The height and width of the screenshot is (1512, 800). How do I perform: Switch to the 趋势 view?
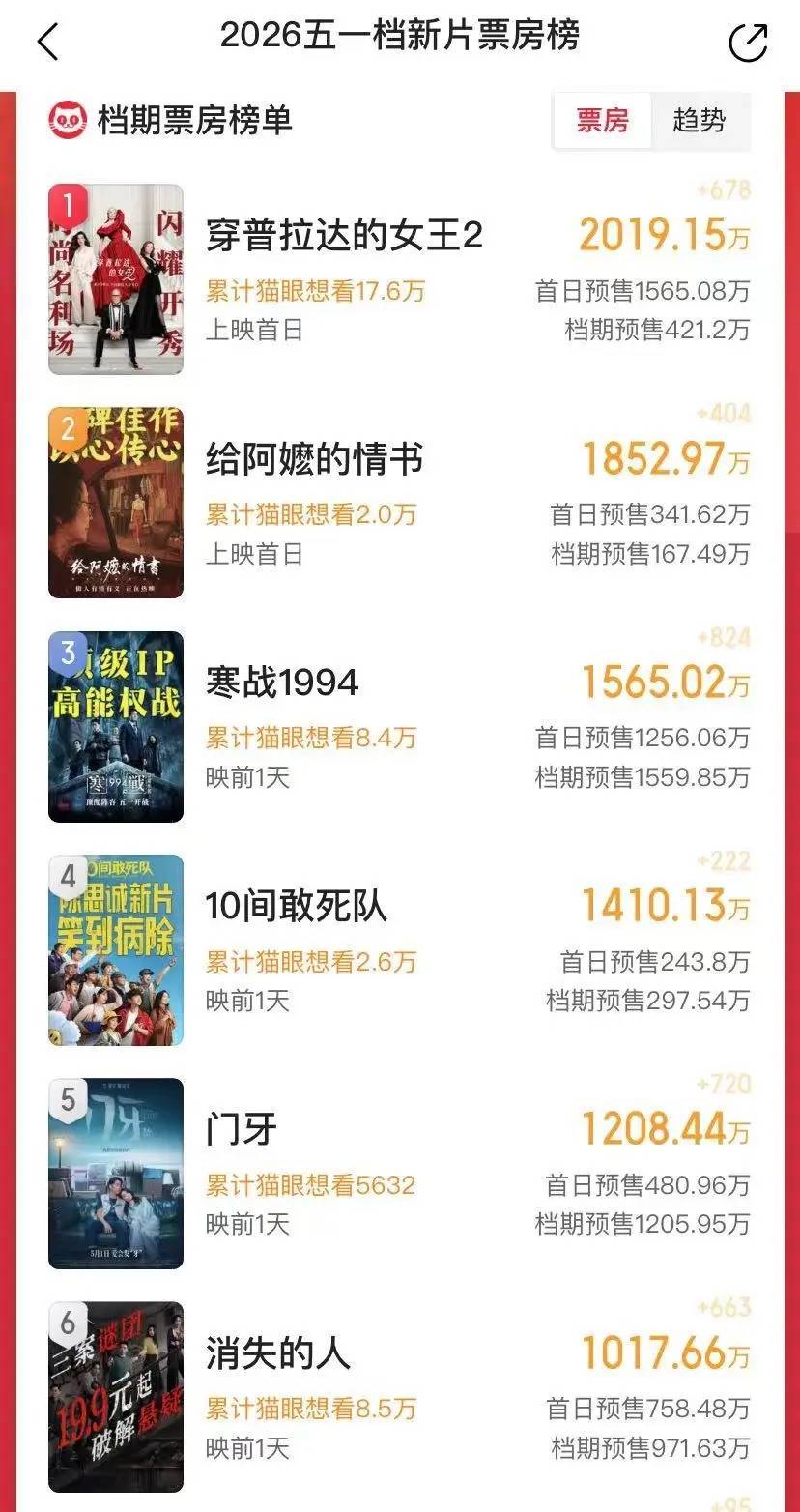[699, 121]
